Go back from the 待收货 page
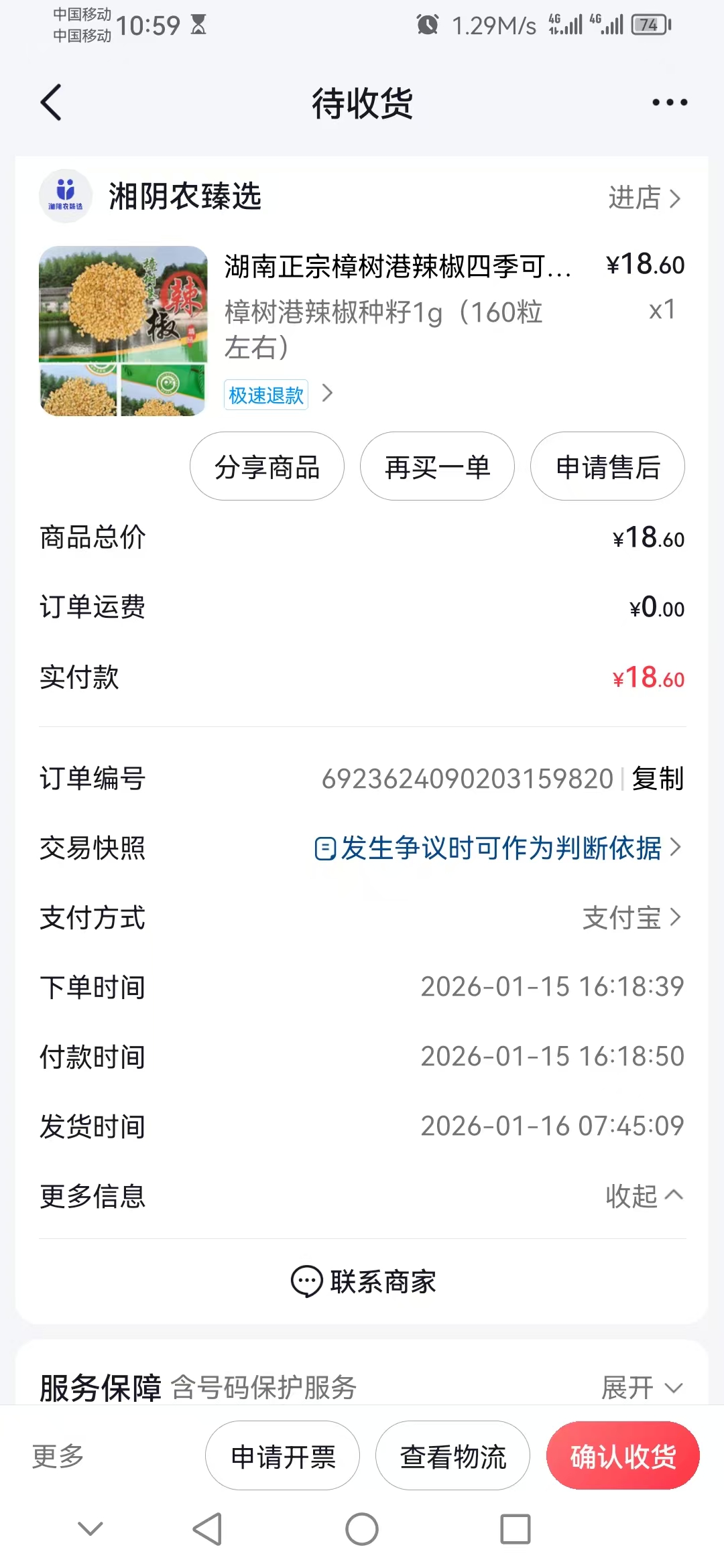Viewport: 724px width, 1568px height. 52,103
